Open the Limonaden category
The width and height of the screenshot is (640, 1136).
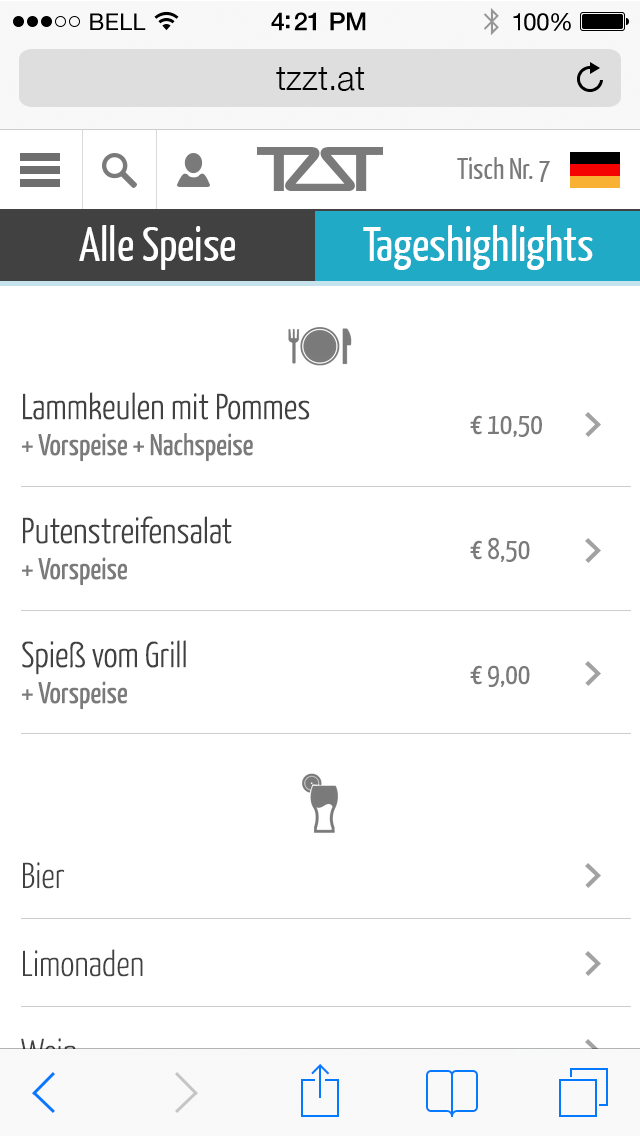point(320,964)
